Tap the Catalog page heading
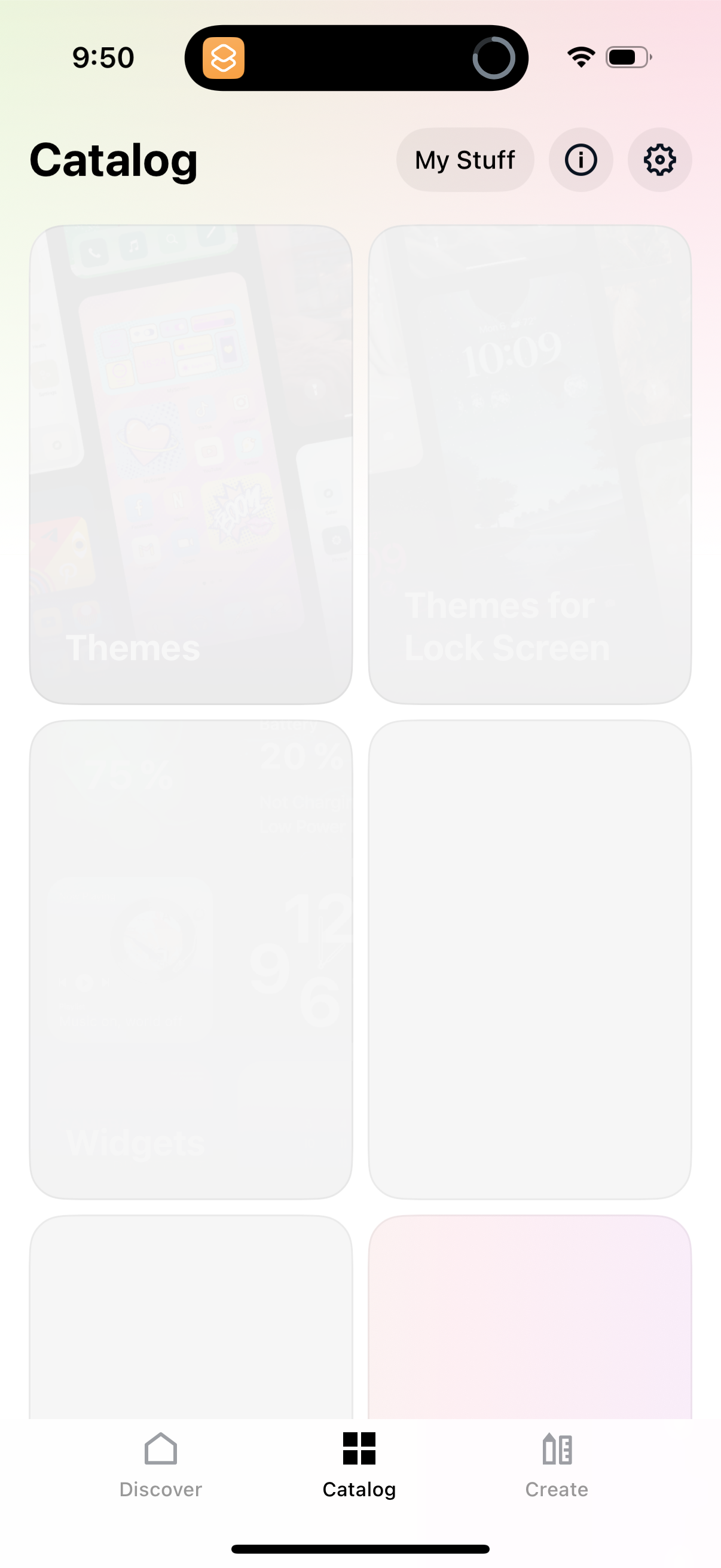This screenshot has height=1568, width=721. (x=113, y=160)
